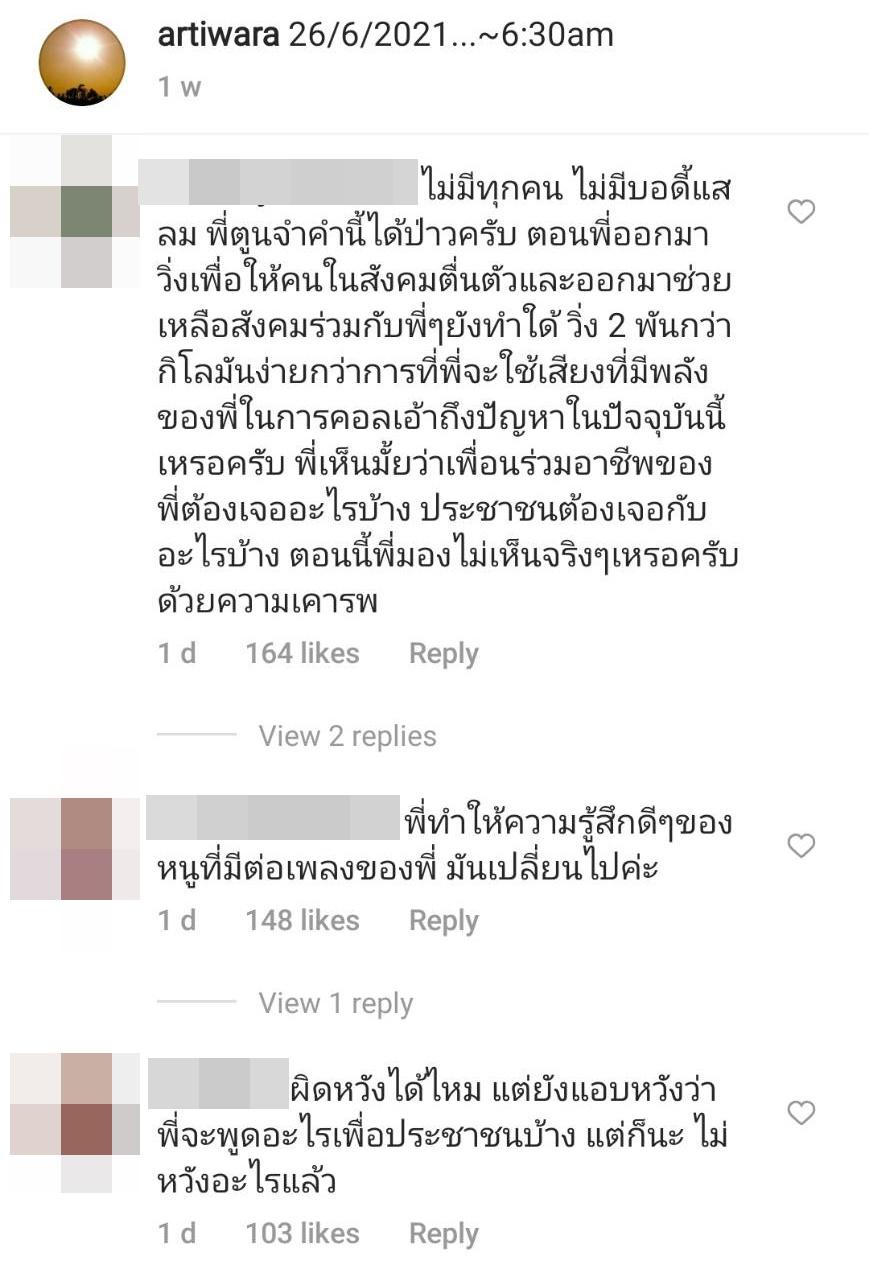Like the comment with 103 likes

(801, 1112)
